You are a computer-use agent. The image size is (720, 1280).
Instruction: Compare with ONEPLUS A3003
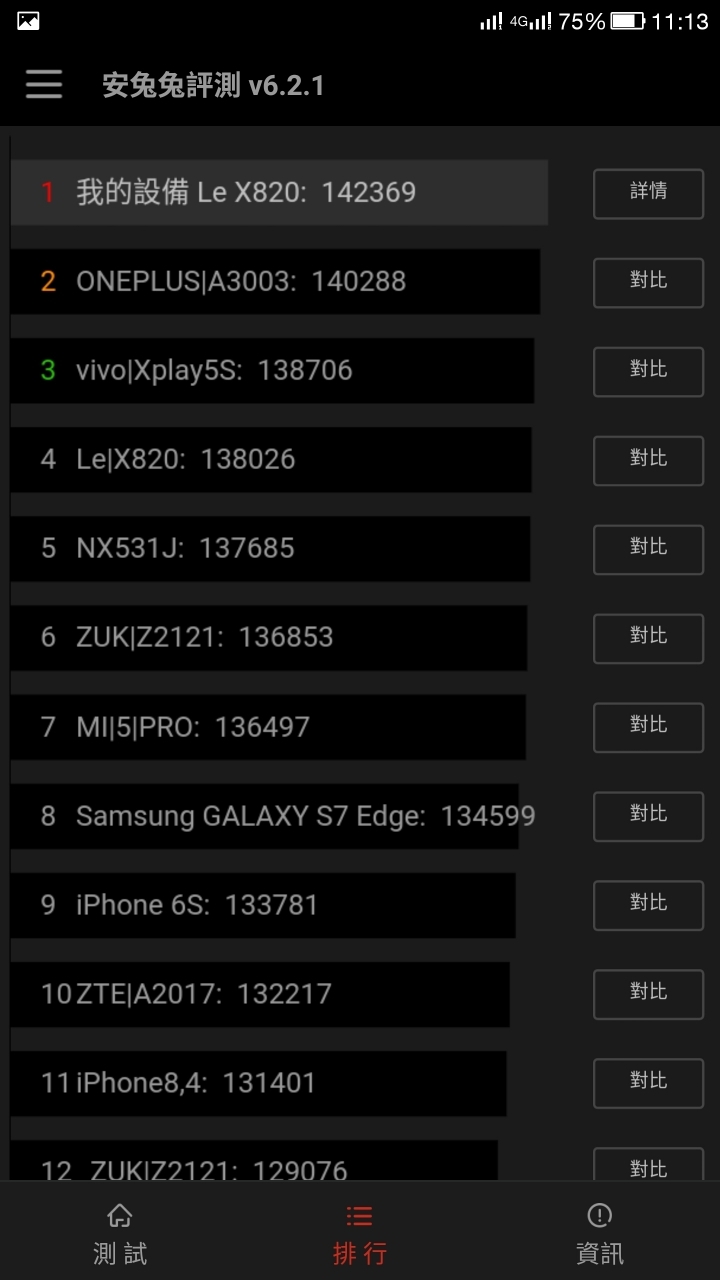point(648,282)
